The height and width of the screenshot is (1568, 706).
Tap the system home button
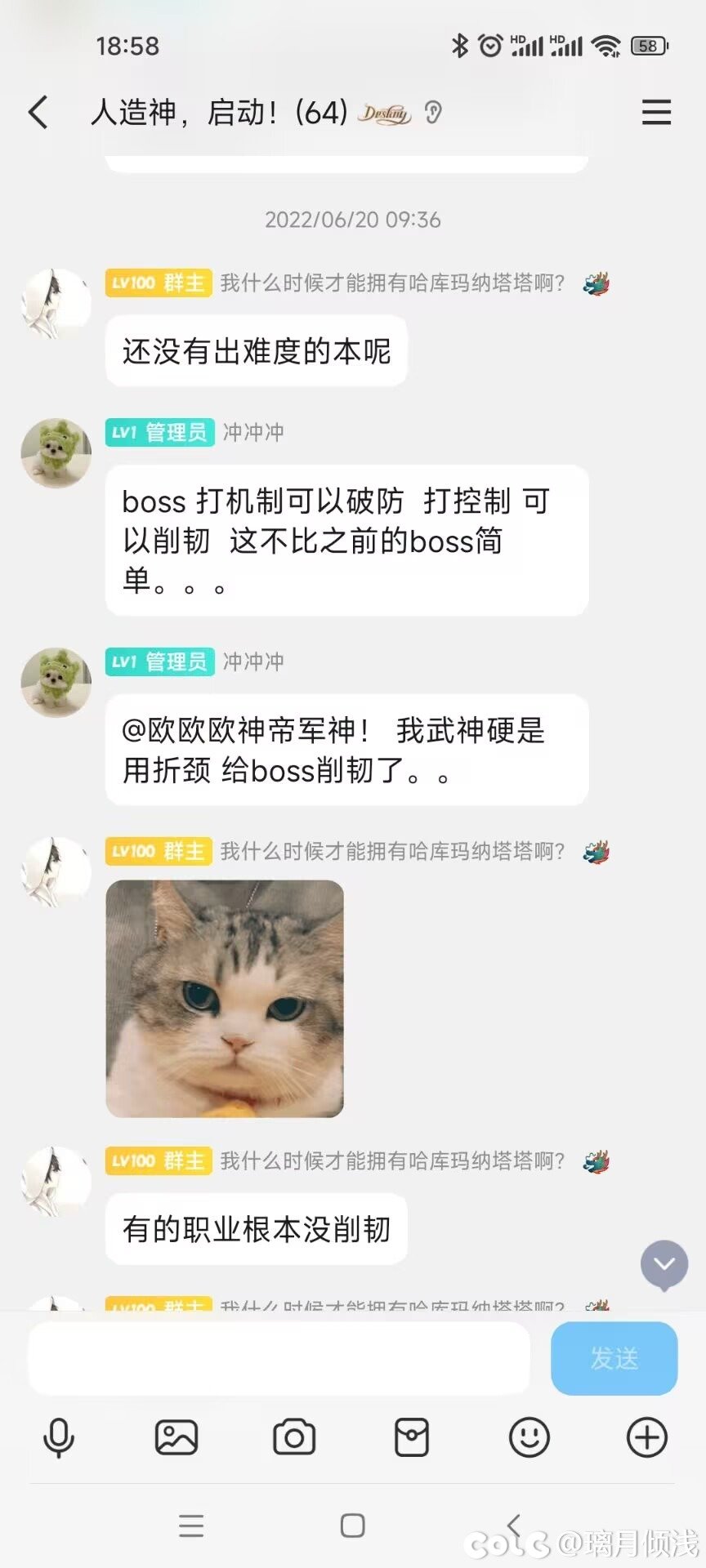click(x=352, y=1525)
